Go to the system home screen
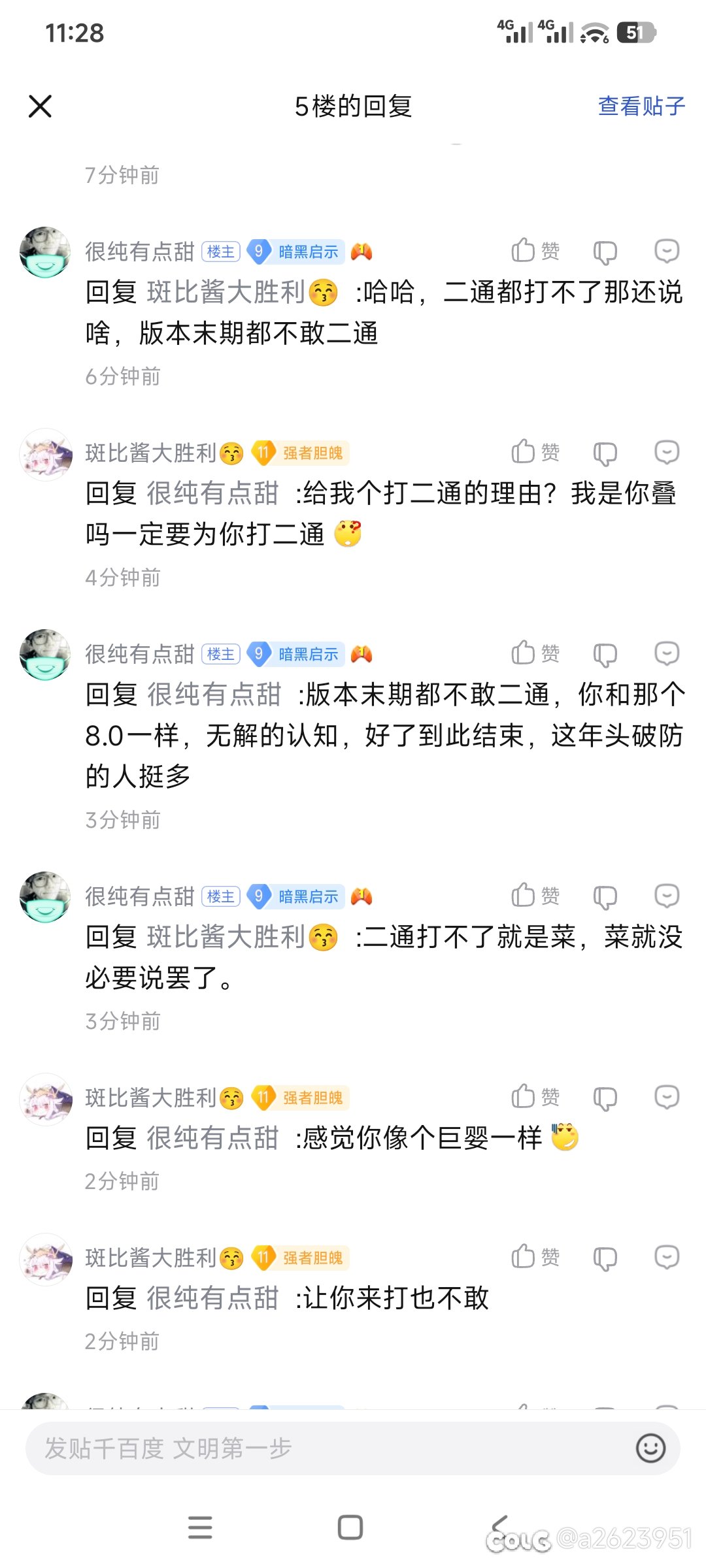Viewport: 706px width, 1568px height. [350, 1527]
